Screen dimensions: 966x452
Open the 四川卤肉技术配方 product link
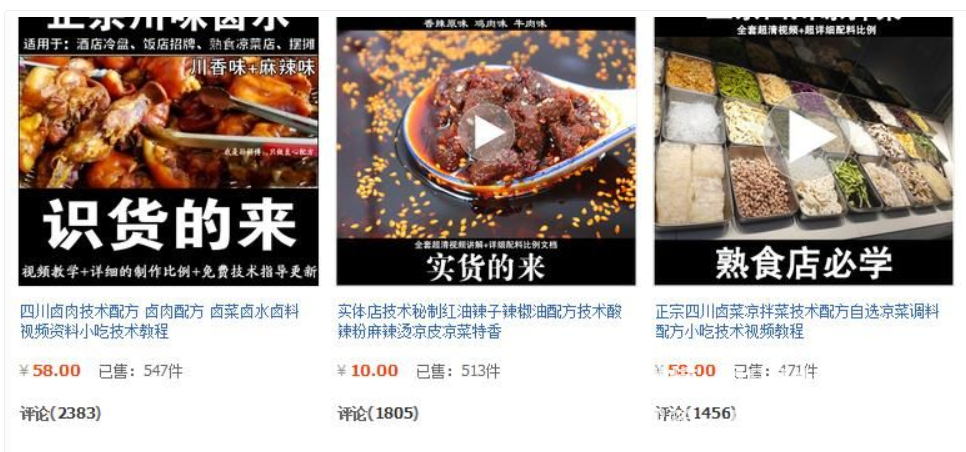click(x=159, y=321)
